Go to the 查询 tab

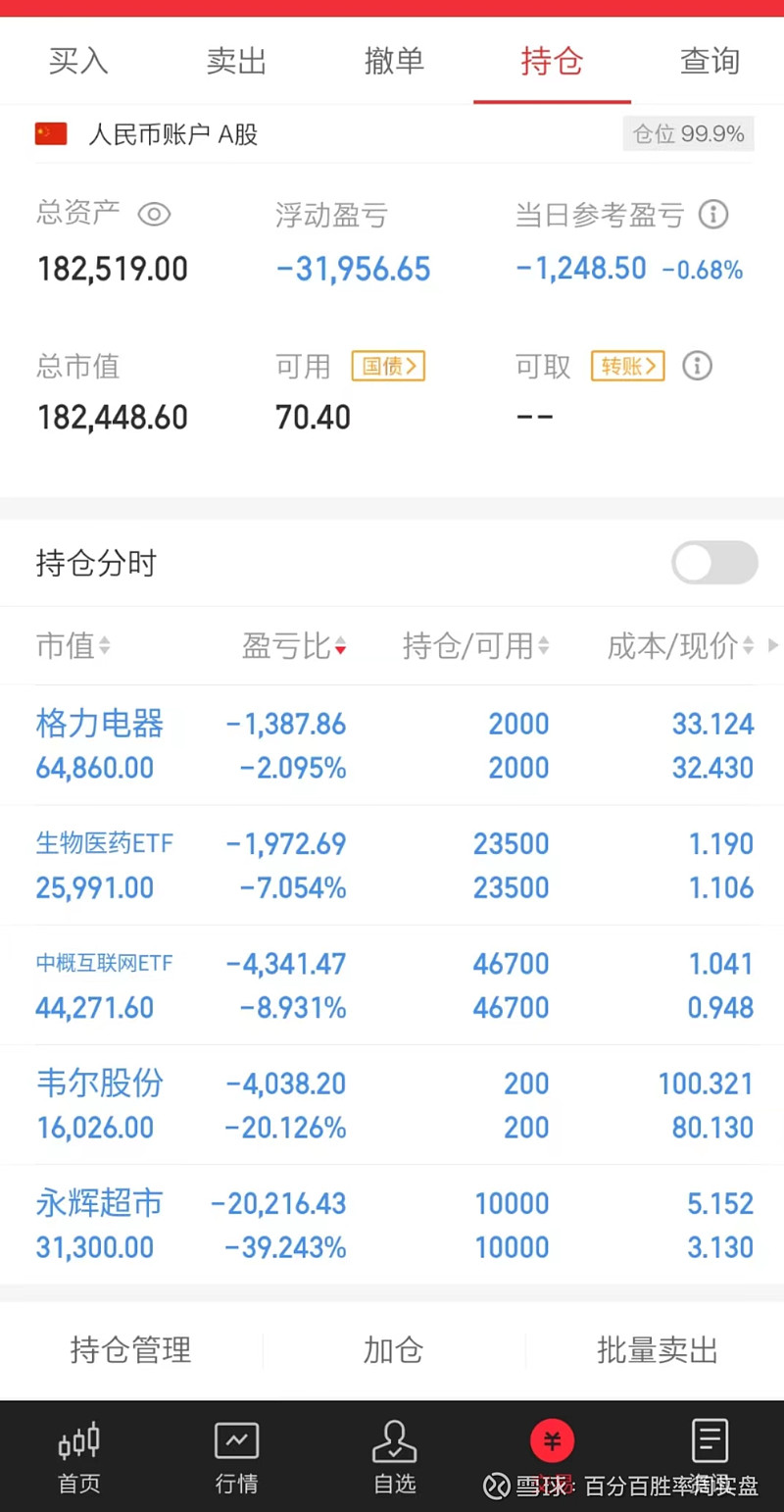710,61
